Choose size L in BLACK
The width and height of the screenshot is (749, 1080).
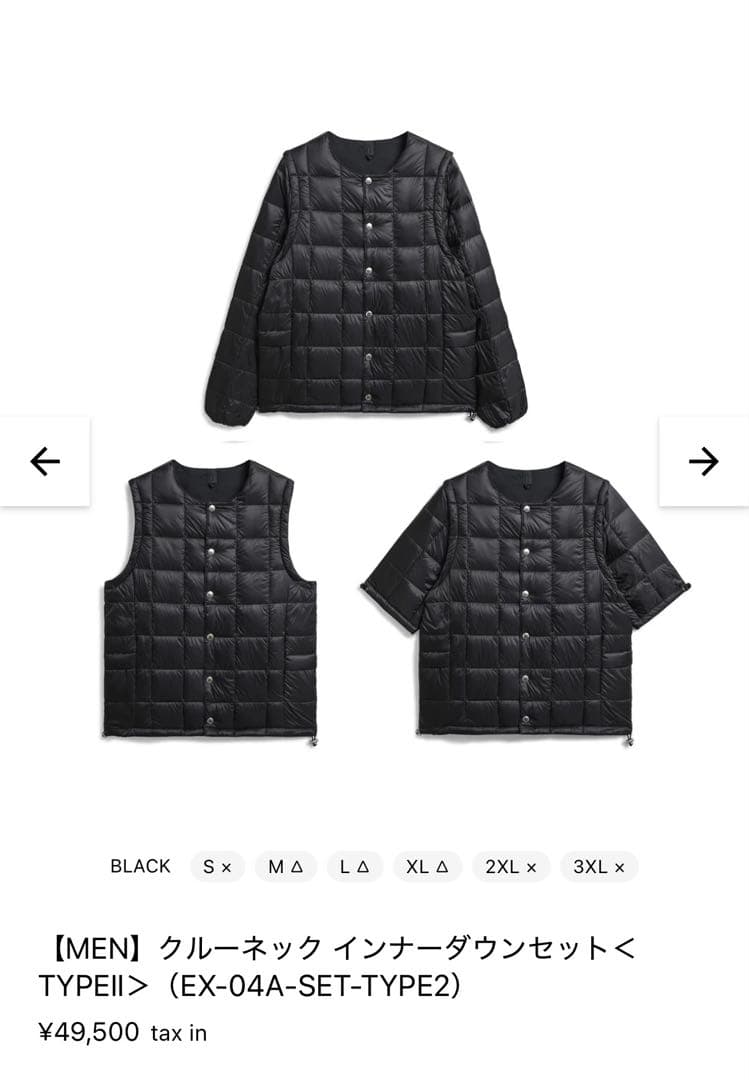(354, 867)
